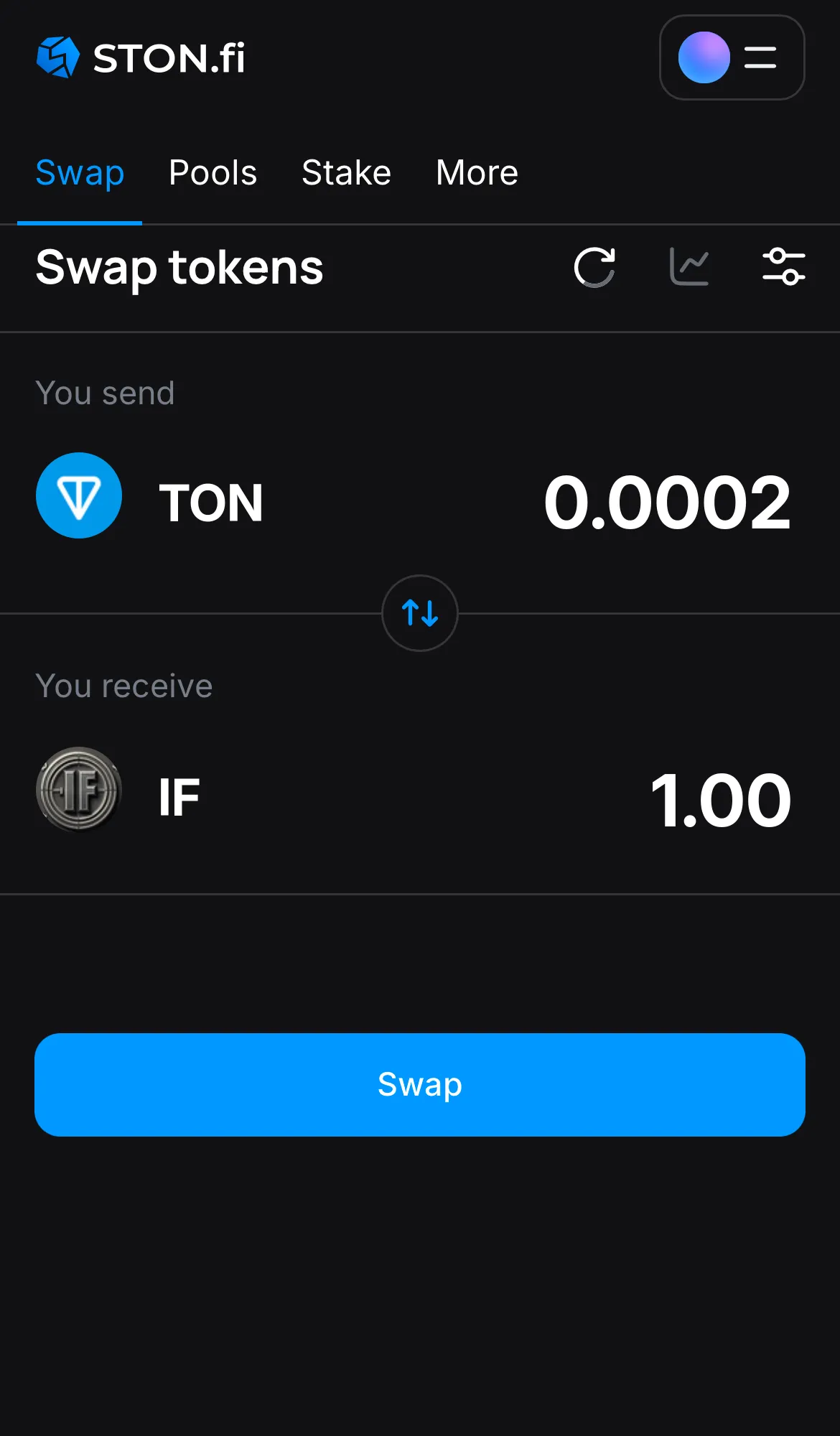Screen dimensions: 840x1436
Task: Reverse swap direction with arrows button
Action: point(420,614)
